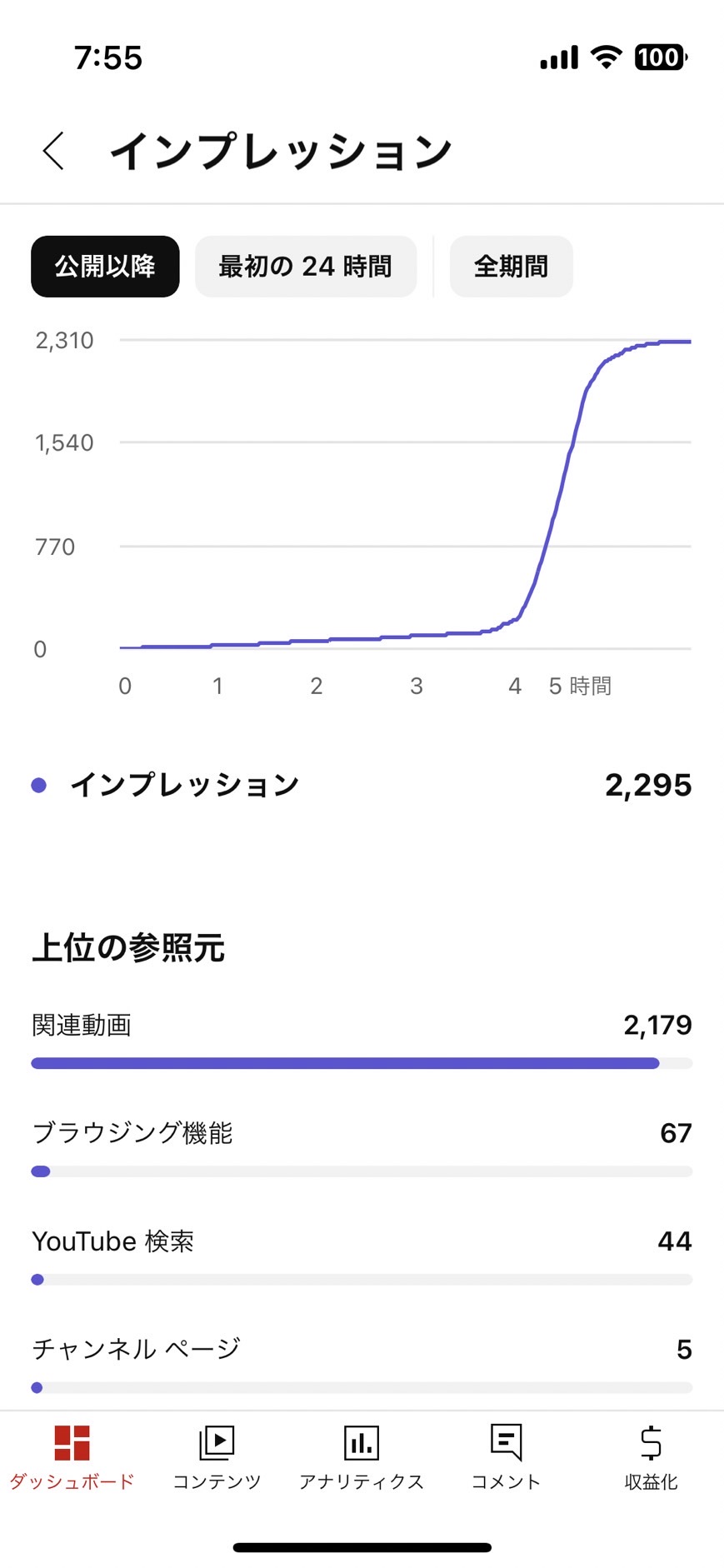This screenshot has width=724, height=1568.
Task: Open the 収益化 tab
Action: (x=652, y=1458)
